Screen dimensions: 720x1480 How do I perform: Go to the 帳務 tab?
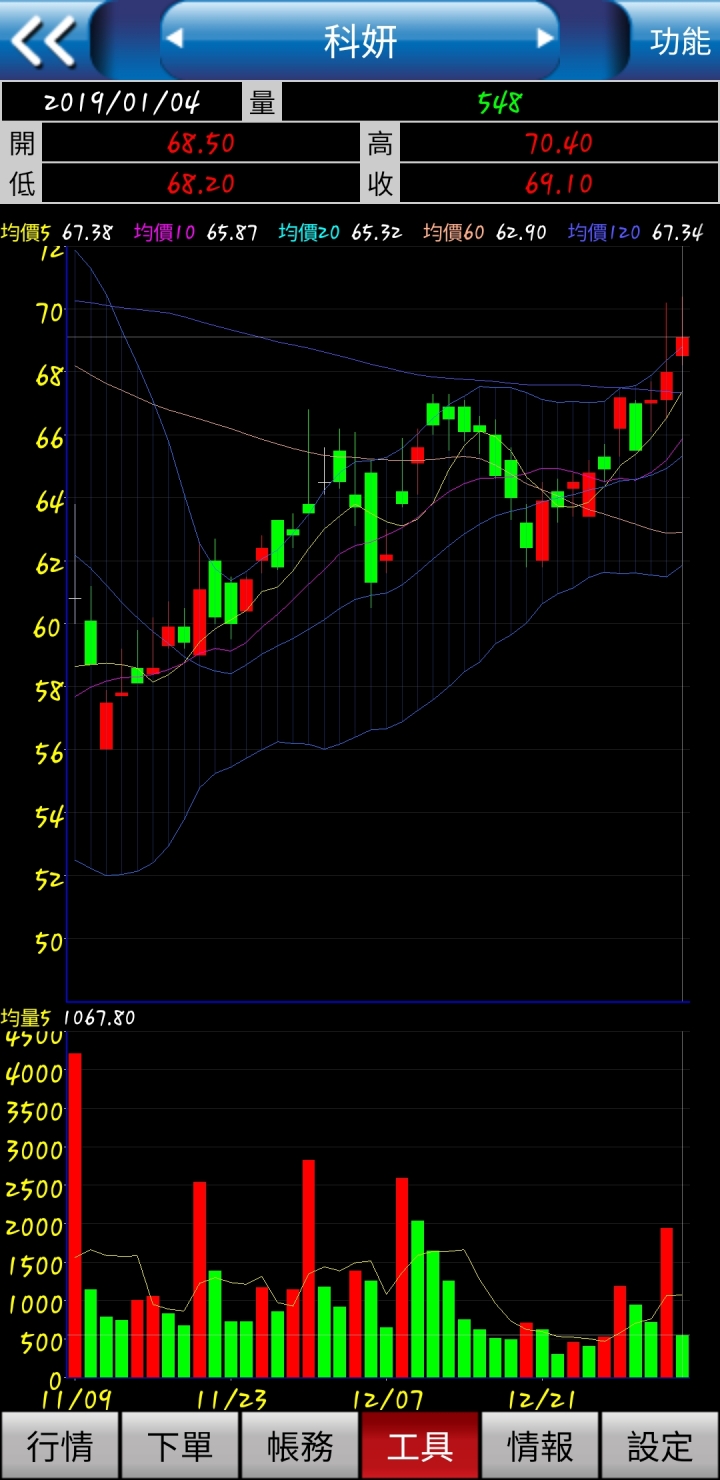click(x=300, y=1445)
